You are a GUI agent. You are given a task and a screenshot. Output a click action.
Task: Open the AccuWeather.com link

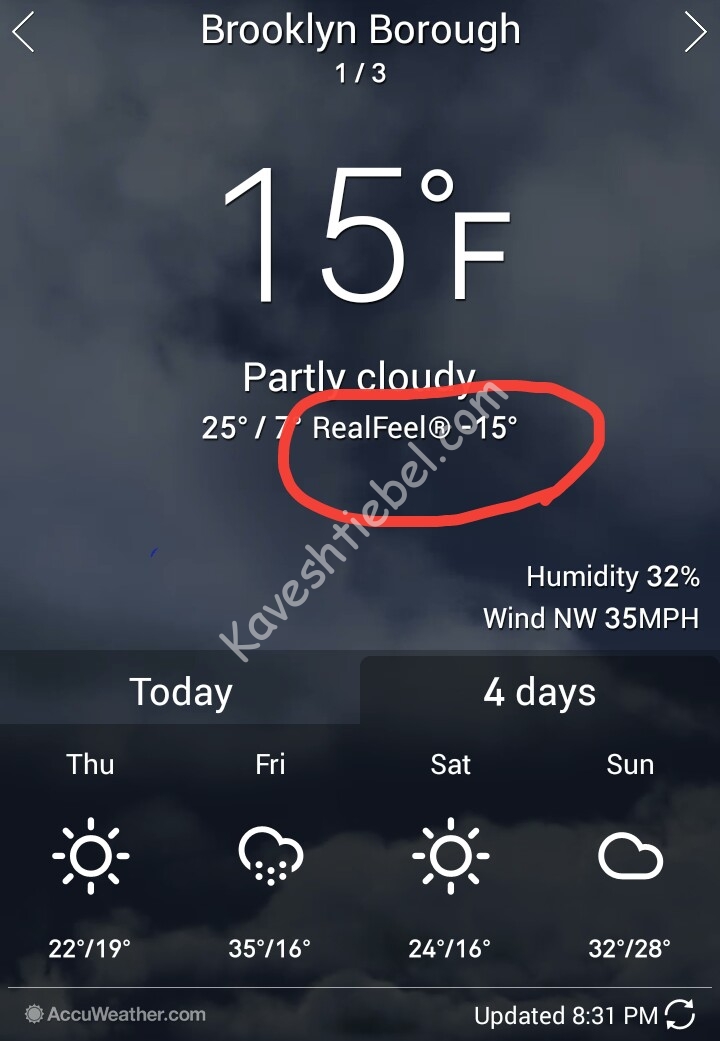tap(116, 1014)
